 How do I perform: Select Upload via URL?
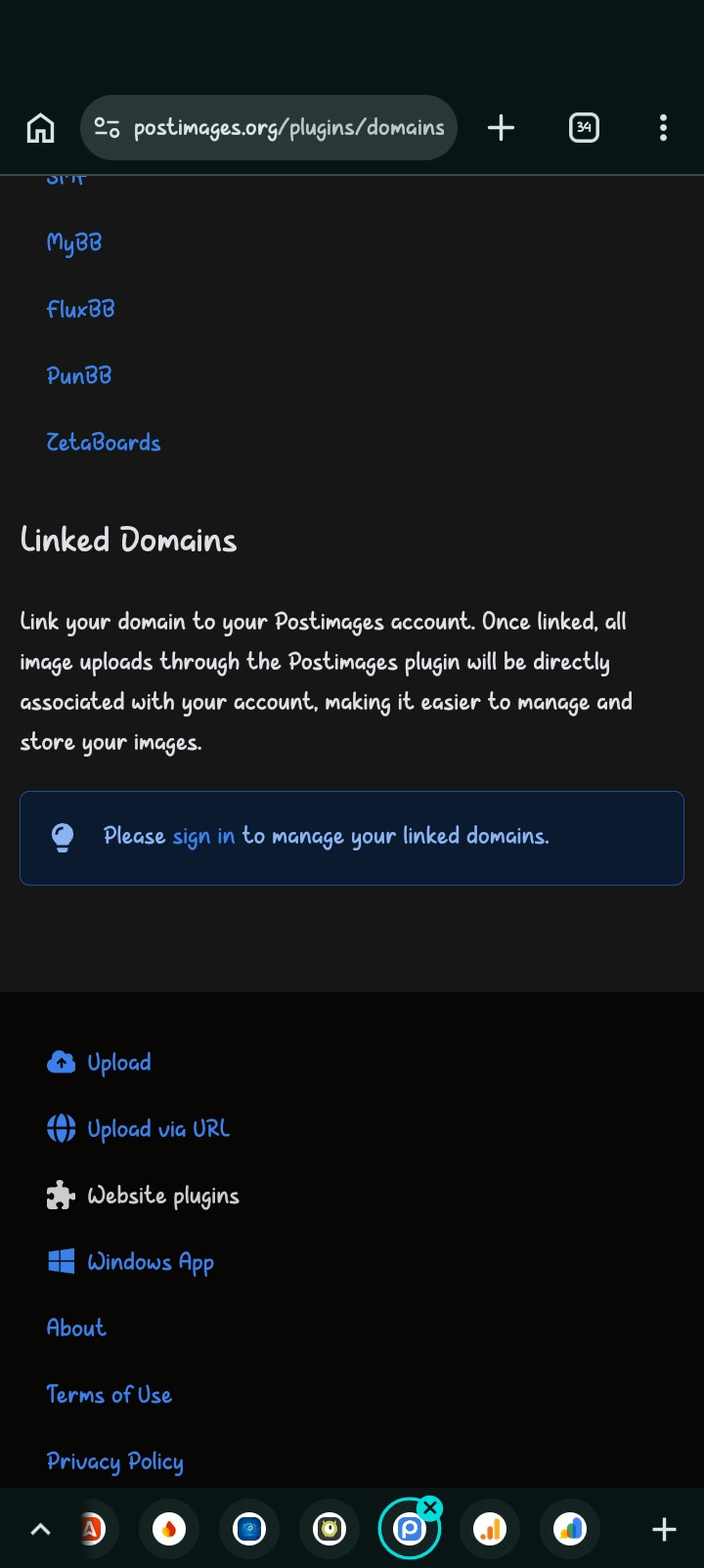point(157,1129)
